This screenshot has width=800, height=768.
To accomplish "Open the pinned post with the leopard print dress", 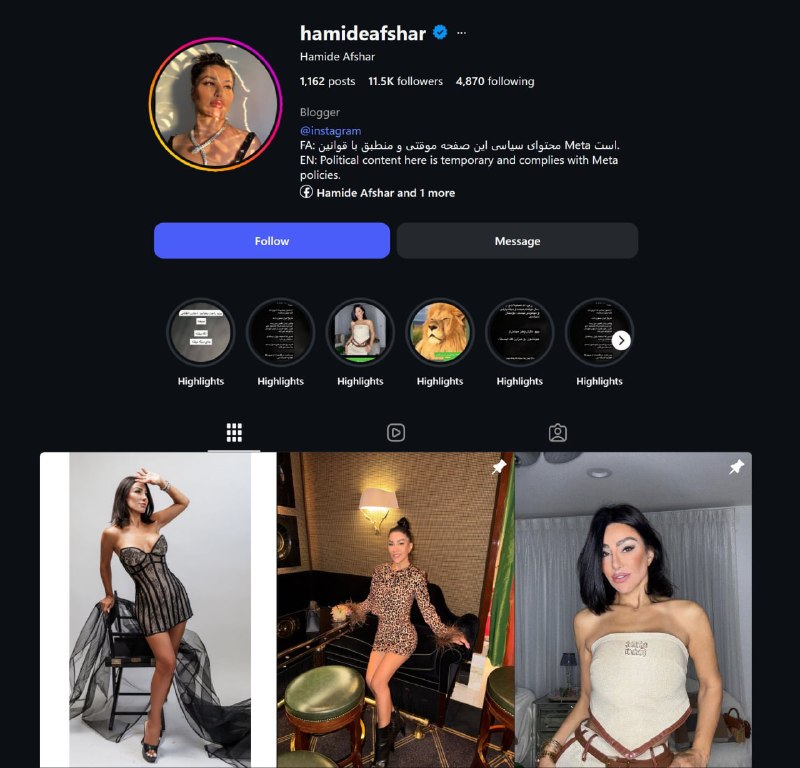I will point(395,610).
